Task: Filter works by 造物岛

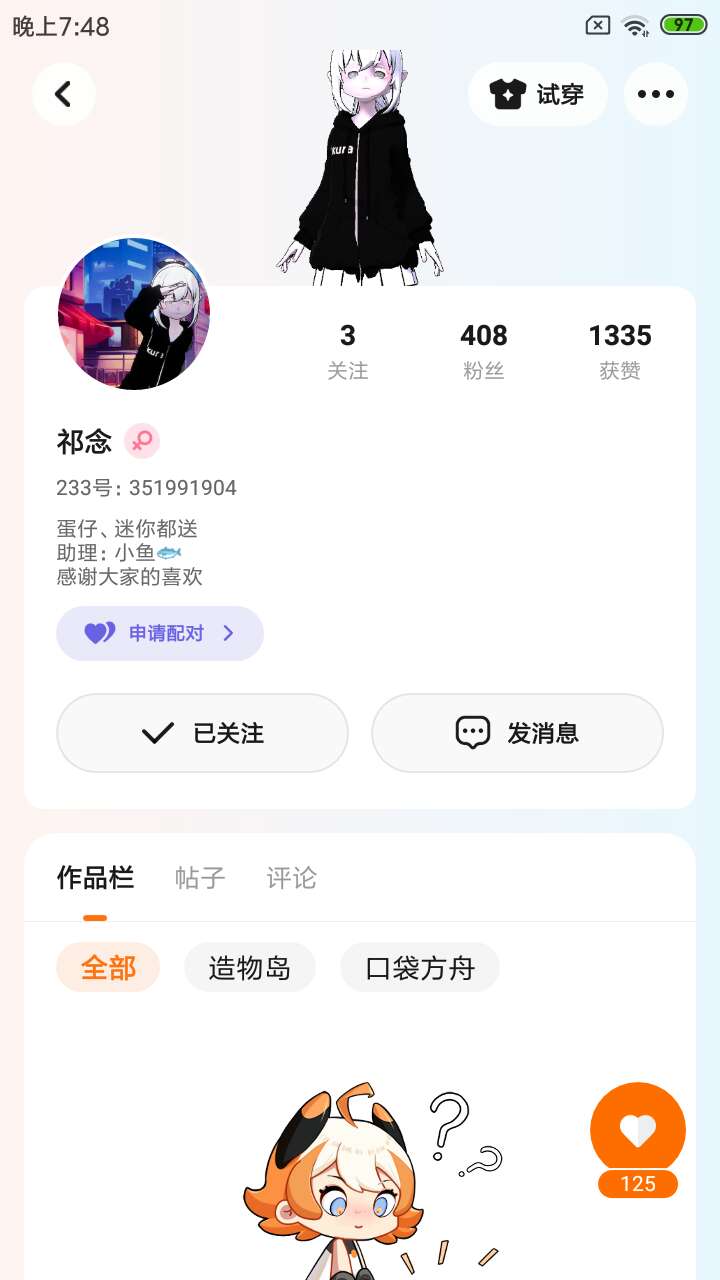Action: (x=250, y=967)
